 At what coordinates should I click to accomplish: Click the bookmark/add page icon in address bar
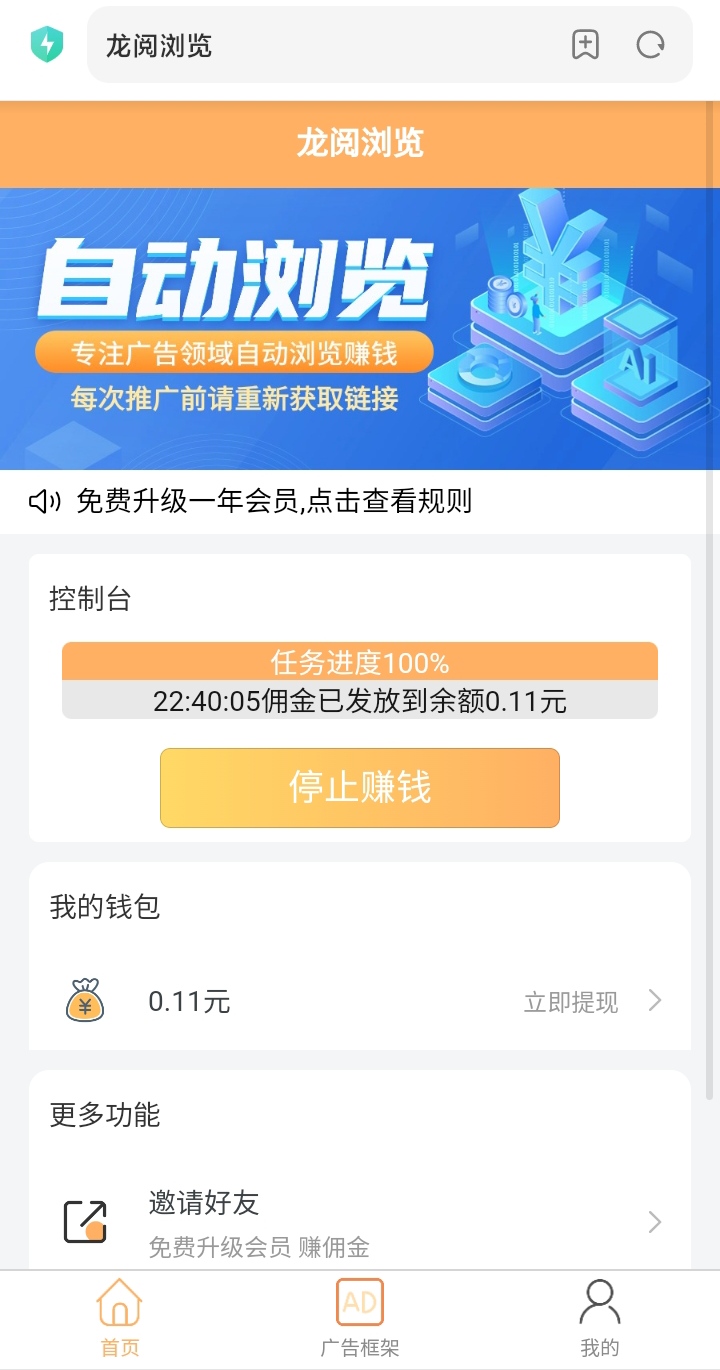tap(586, 44)
